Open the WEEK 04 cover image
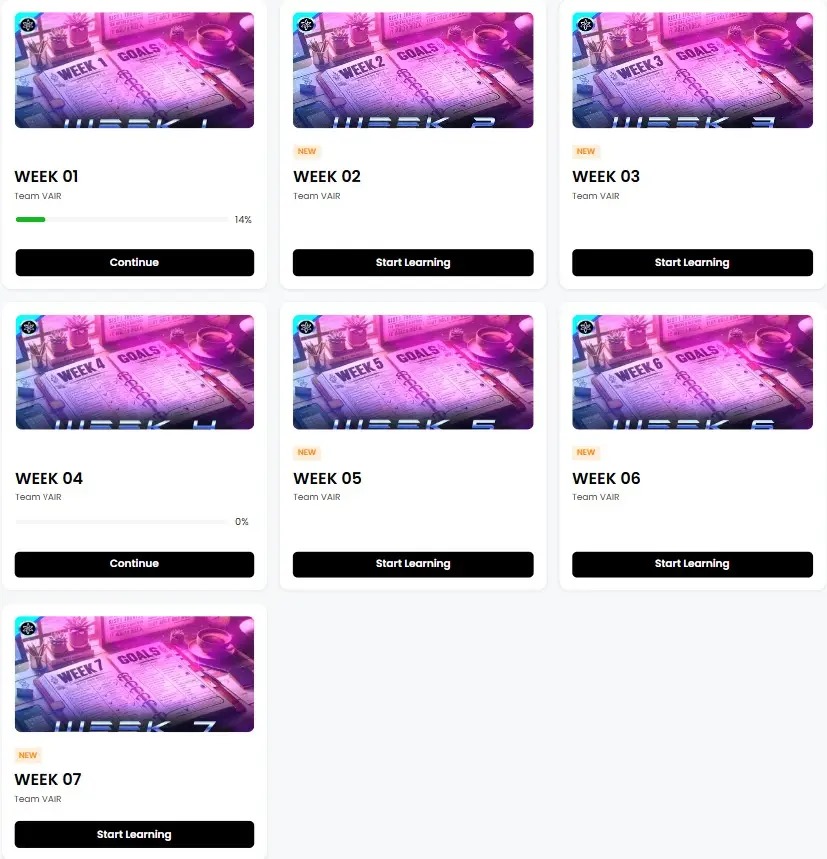This screenshot has height=859, width=827. (134, 372)
